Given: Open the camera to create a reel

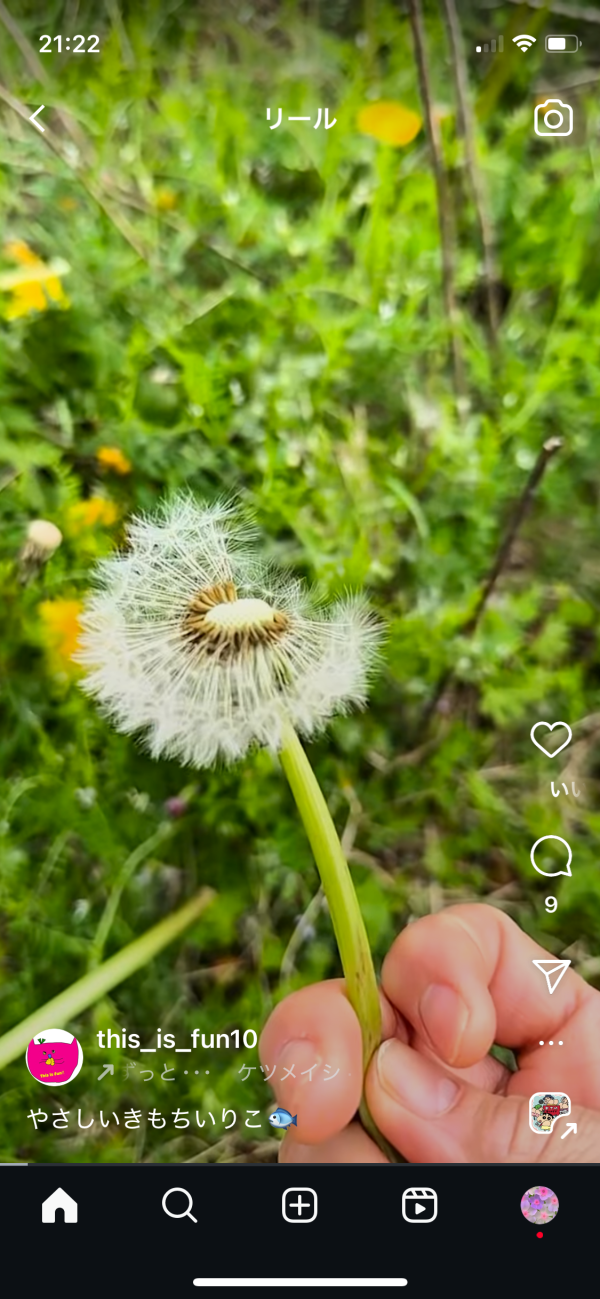Looking at the screenshot, I should (x=553, y=119).
